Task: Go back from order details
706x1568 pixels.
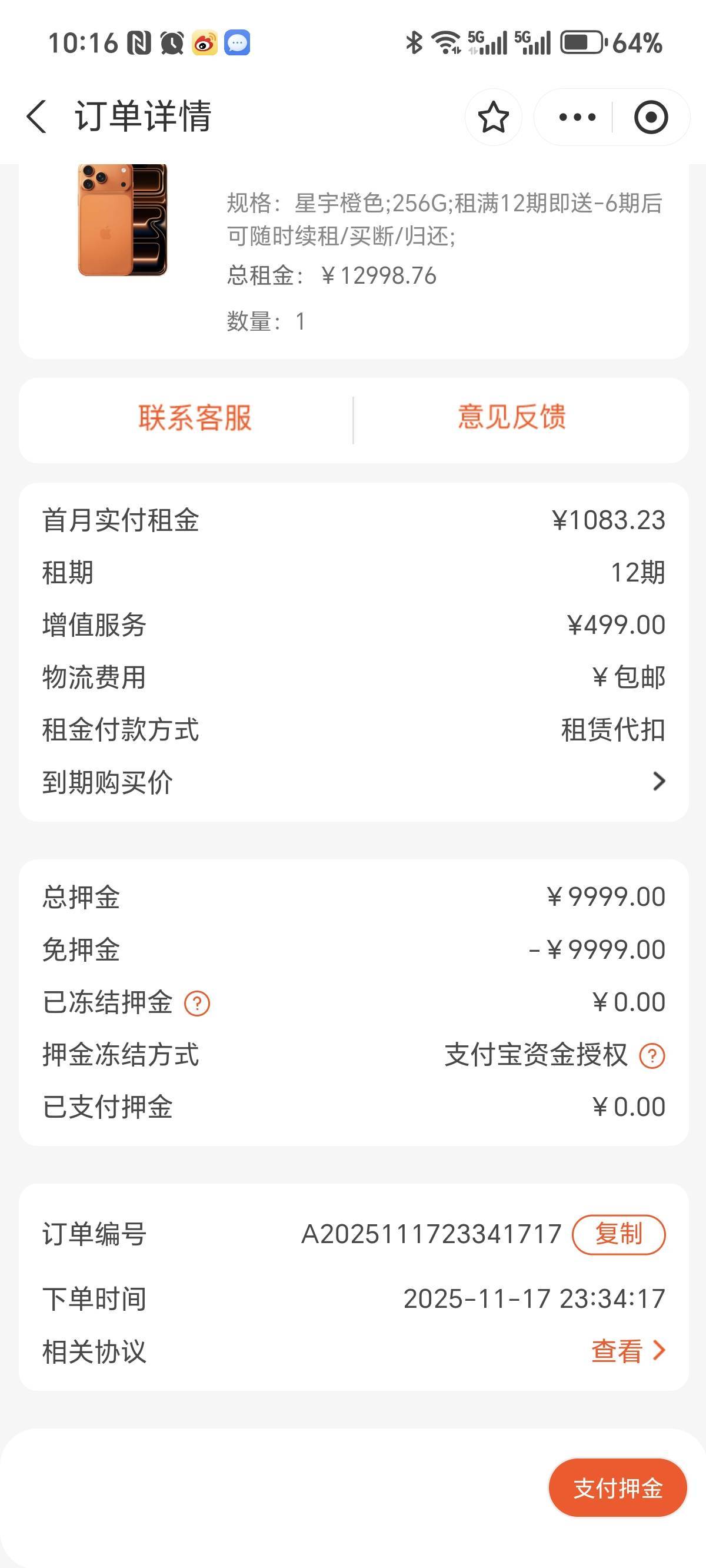Action: click(36, 117)
